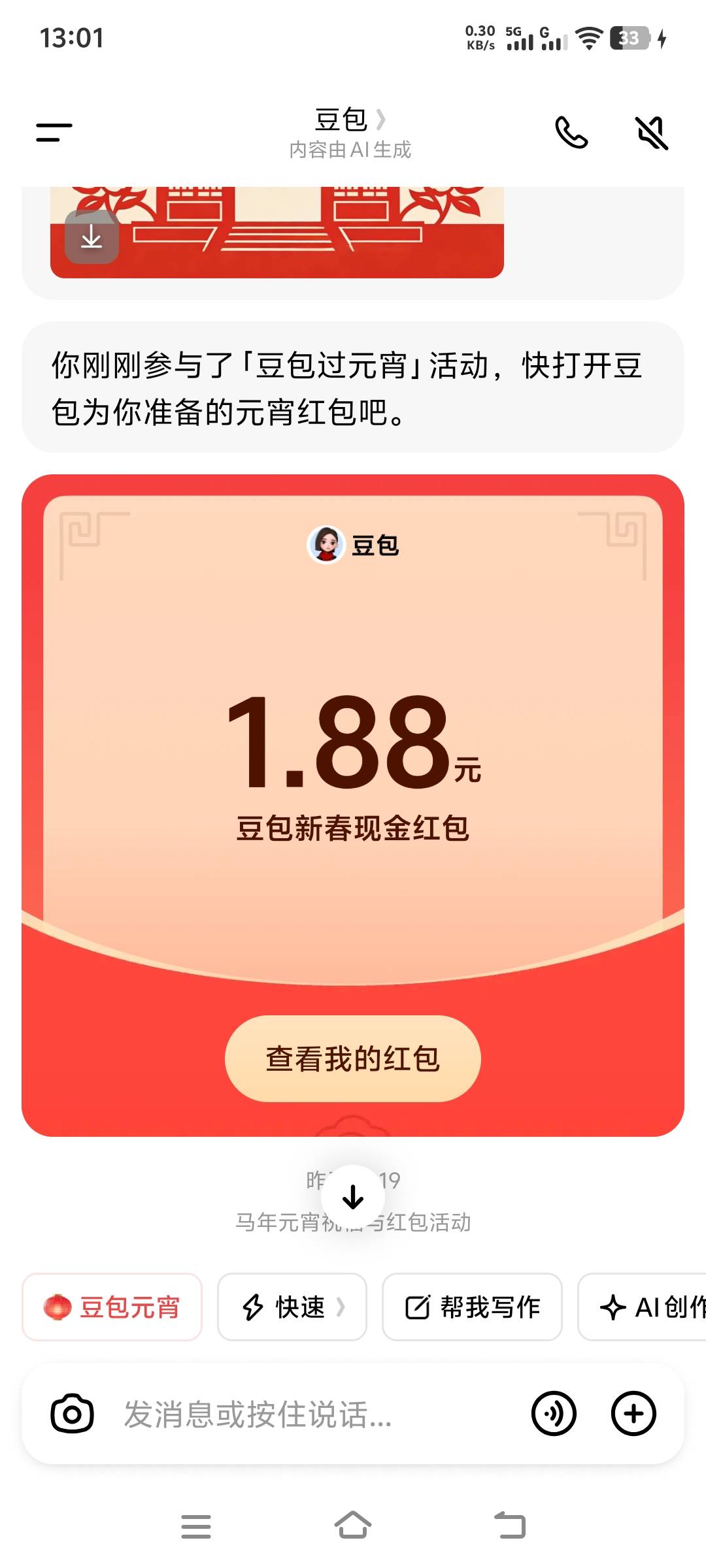The image size is (706, 1568).
Task: Jump to latest message with down arrow
Action: point(353,1197)
